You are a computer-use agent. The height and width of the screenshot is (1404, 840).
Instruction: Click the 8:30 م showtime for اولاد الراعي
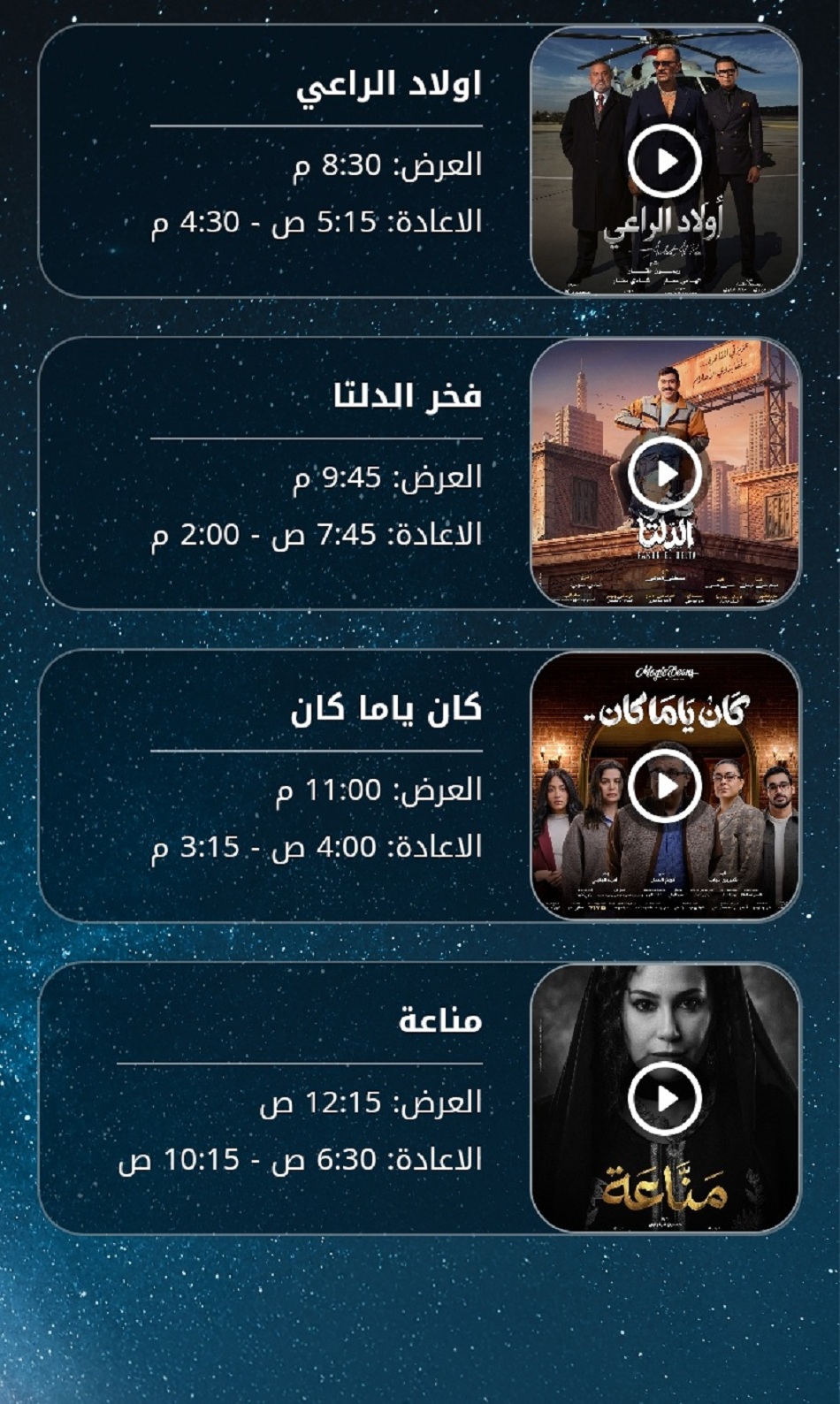[x=386, y=163]
